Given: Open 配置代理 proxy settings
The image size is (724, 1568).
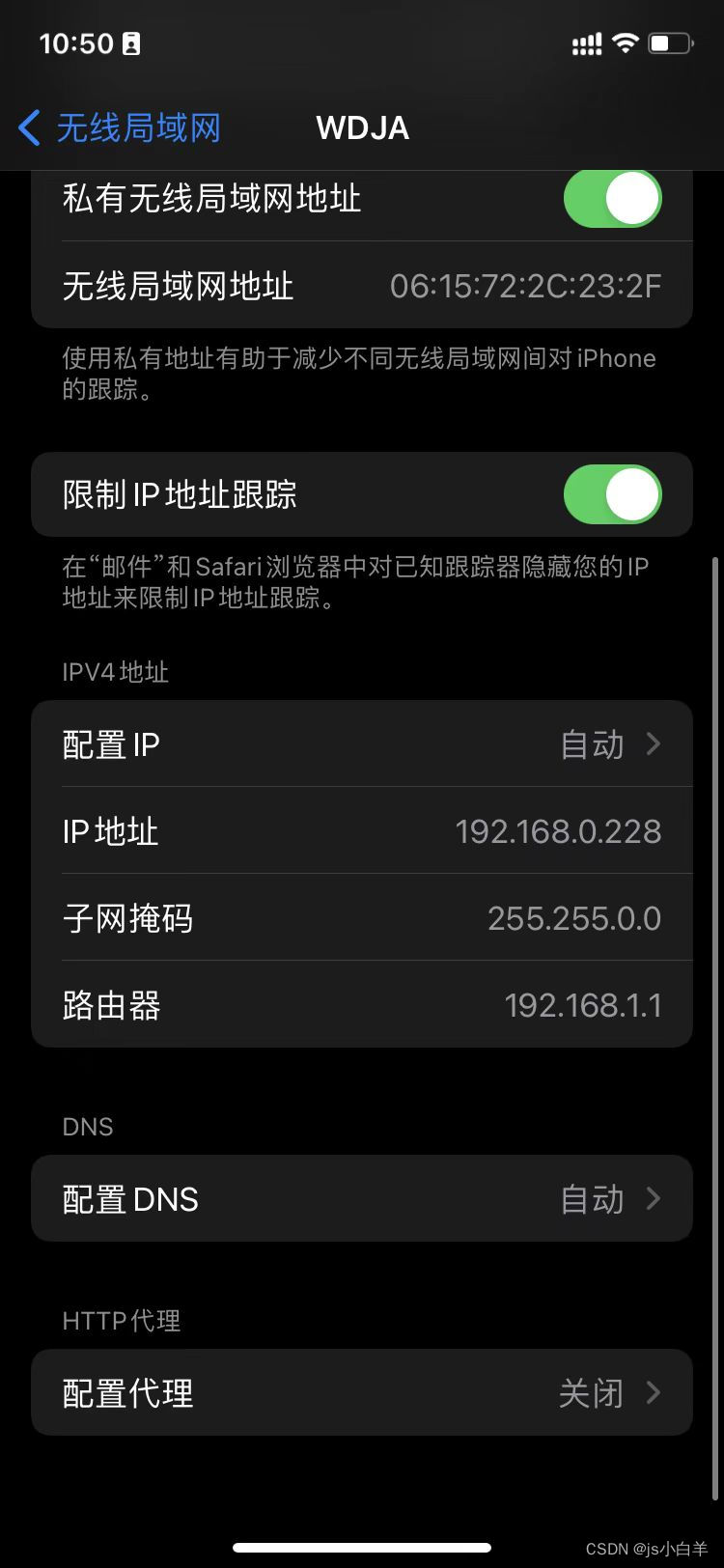Looking at the screenshot, I should click(362, 1392).
